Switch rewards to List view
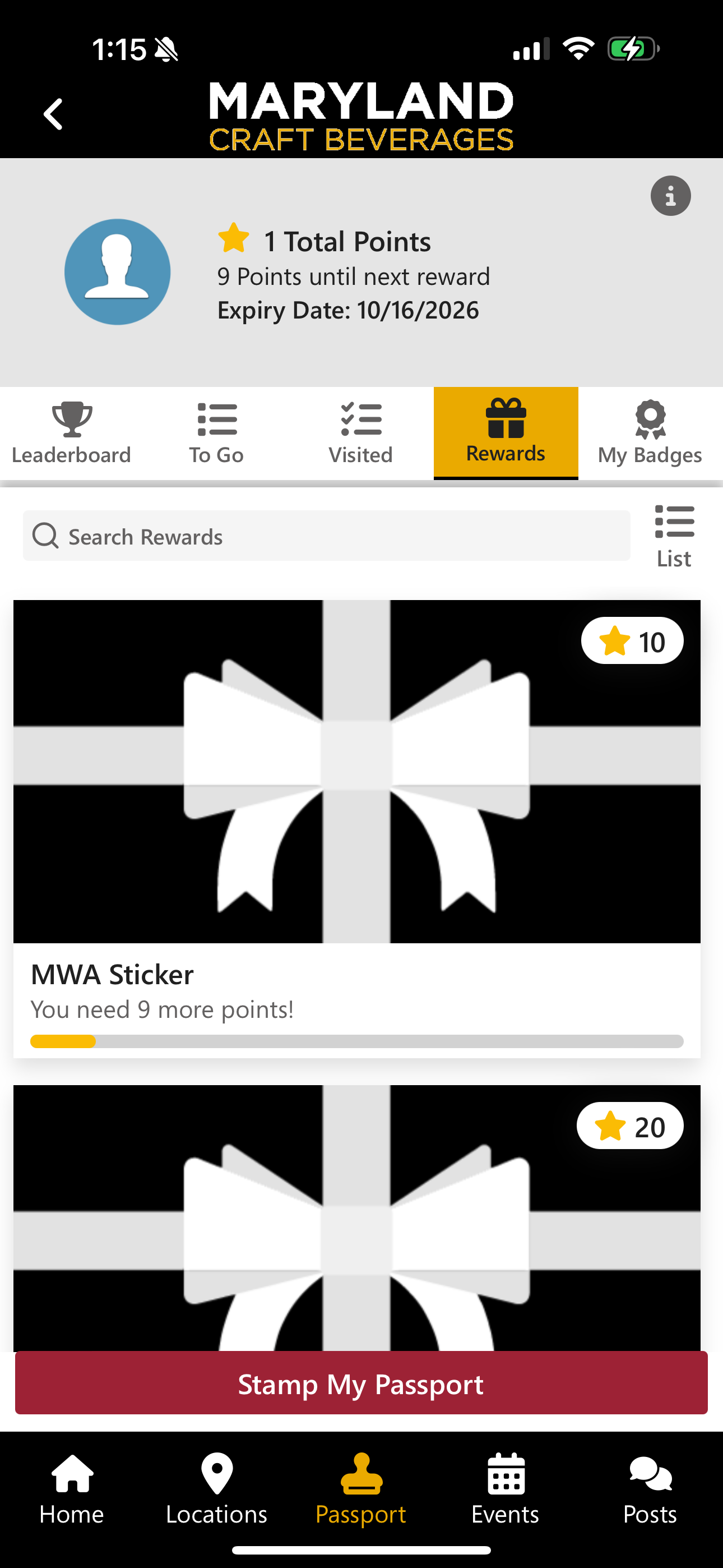The image size is (723, 1568). click(674, 537)
